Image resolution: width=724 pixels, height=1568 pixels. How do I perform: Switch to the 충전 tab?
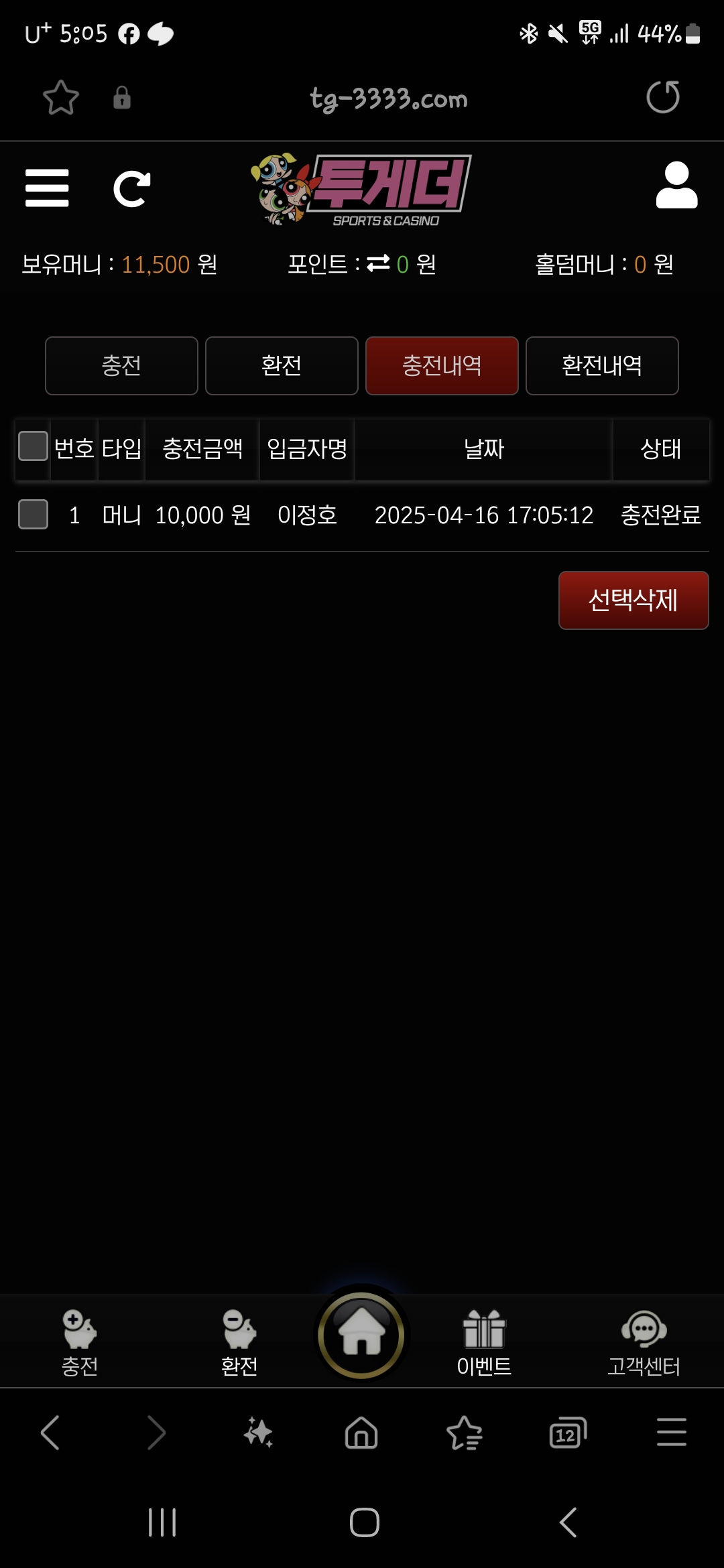[121, 366]
